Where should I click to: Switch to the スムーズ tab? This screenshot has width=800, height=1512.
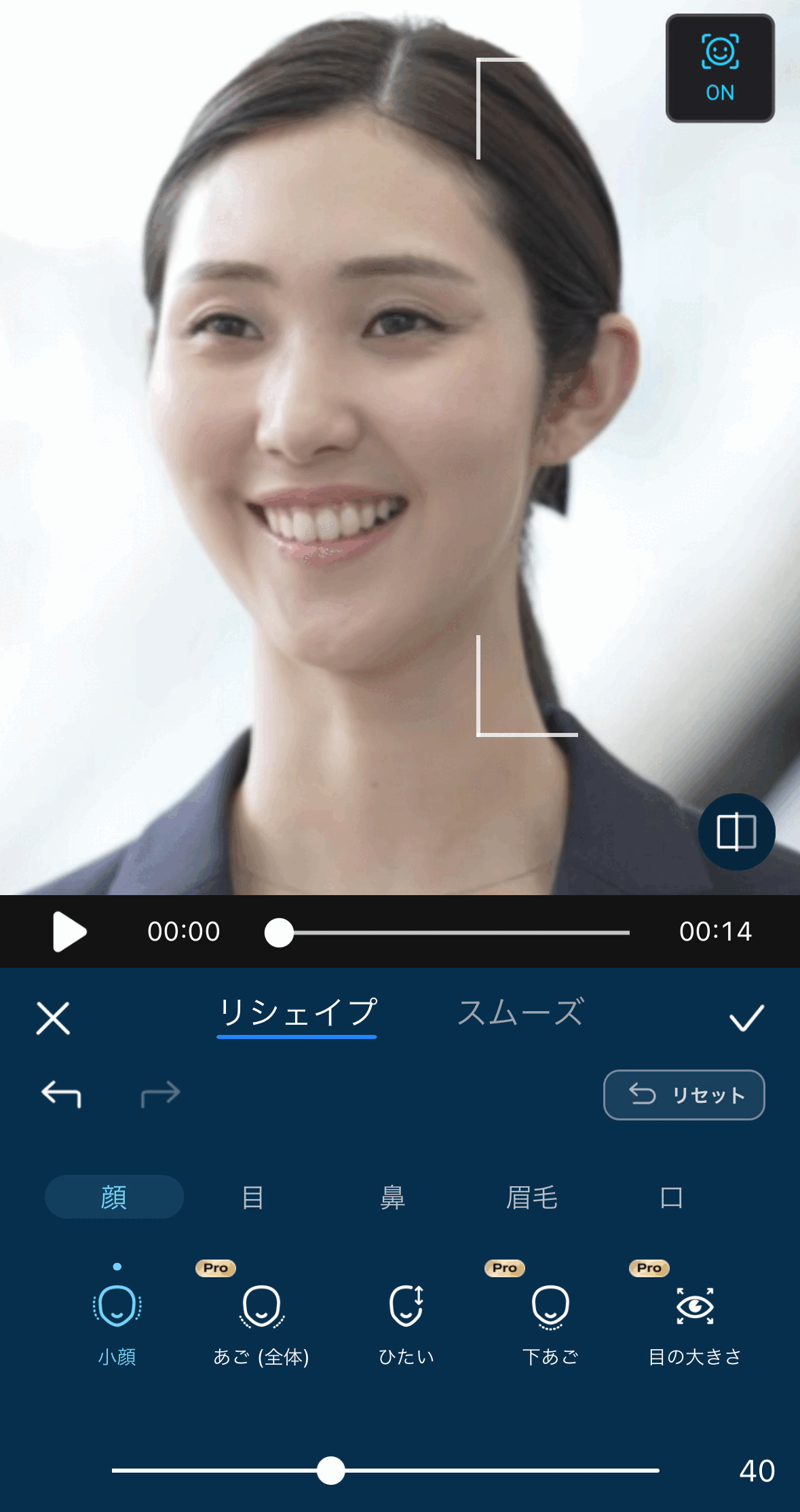point(520,1013)
